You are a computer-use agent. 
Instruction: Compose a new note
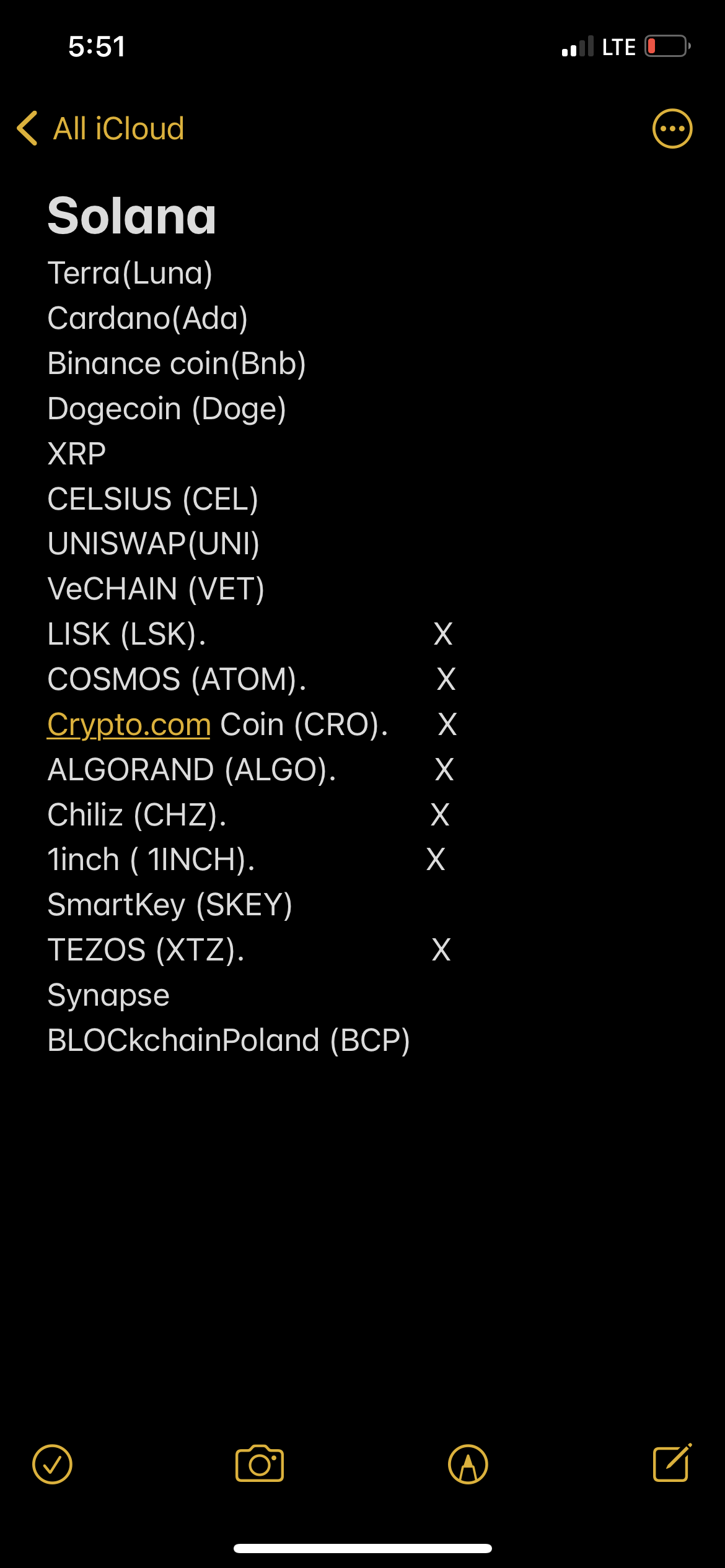point(672,1463)
